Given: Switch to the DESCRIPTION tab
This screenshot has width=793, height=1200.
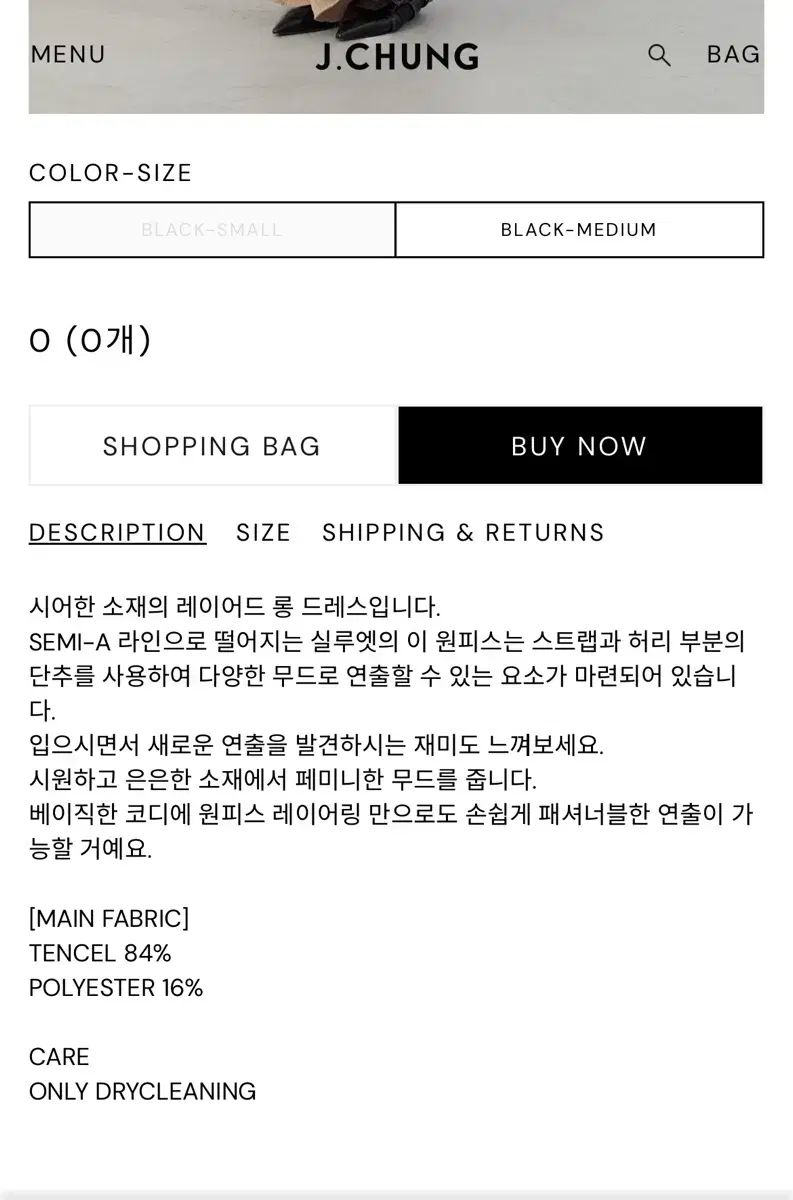Looking at the screenshot, I should [x=117, y=532].
